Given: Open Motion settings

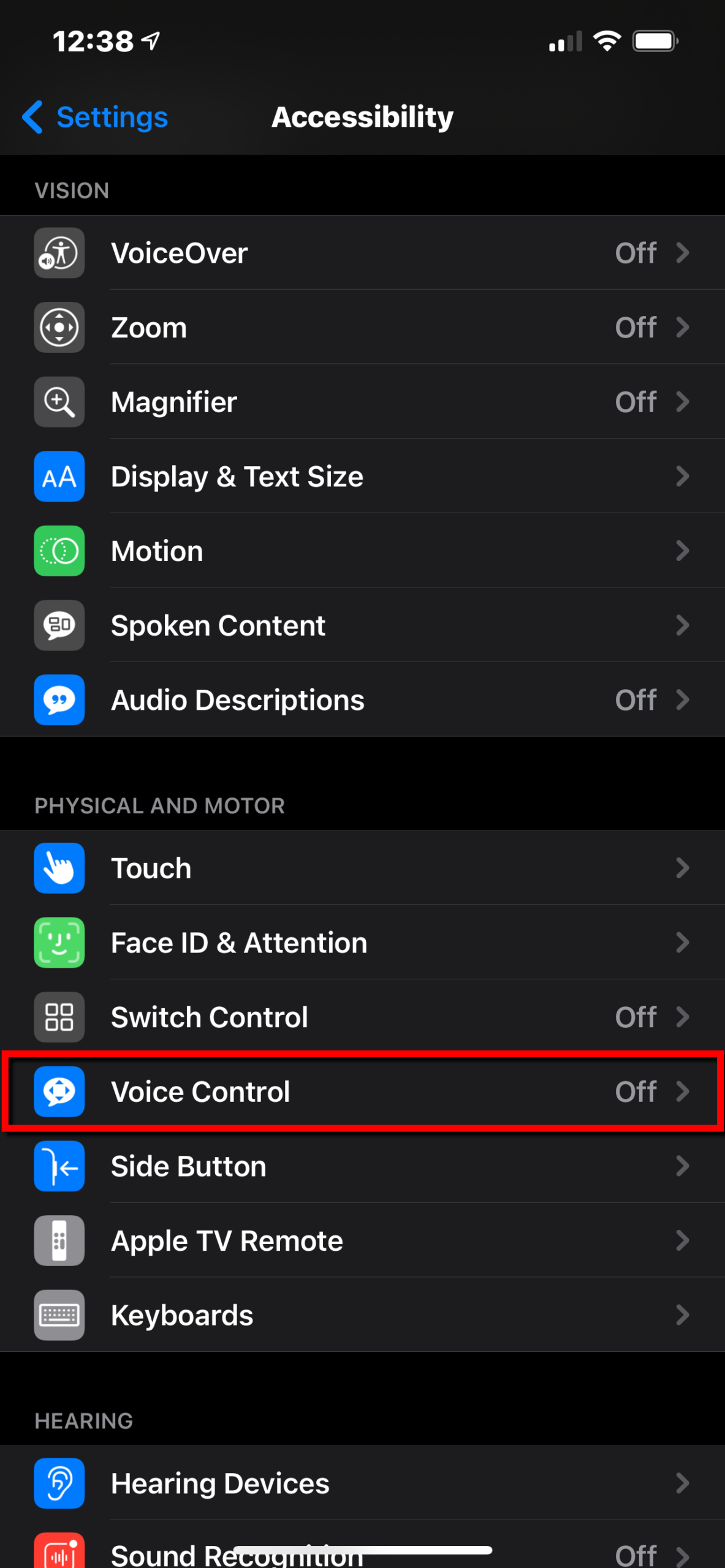Looking at the screenshot, I should (362, 551).
